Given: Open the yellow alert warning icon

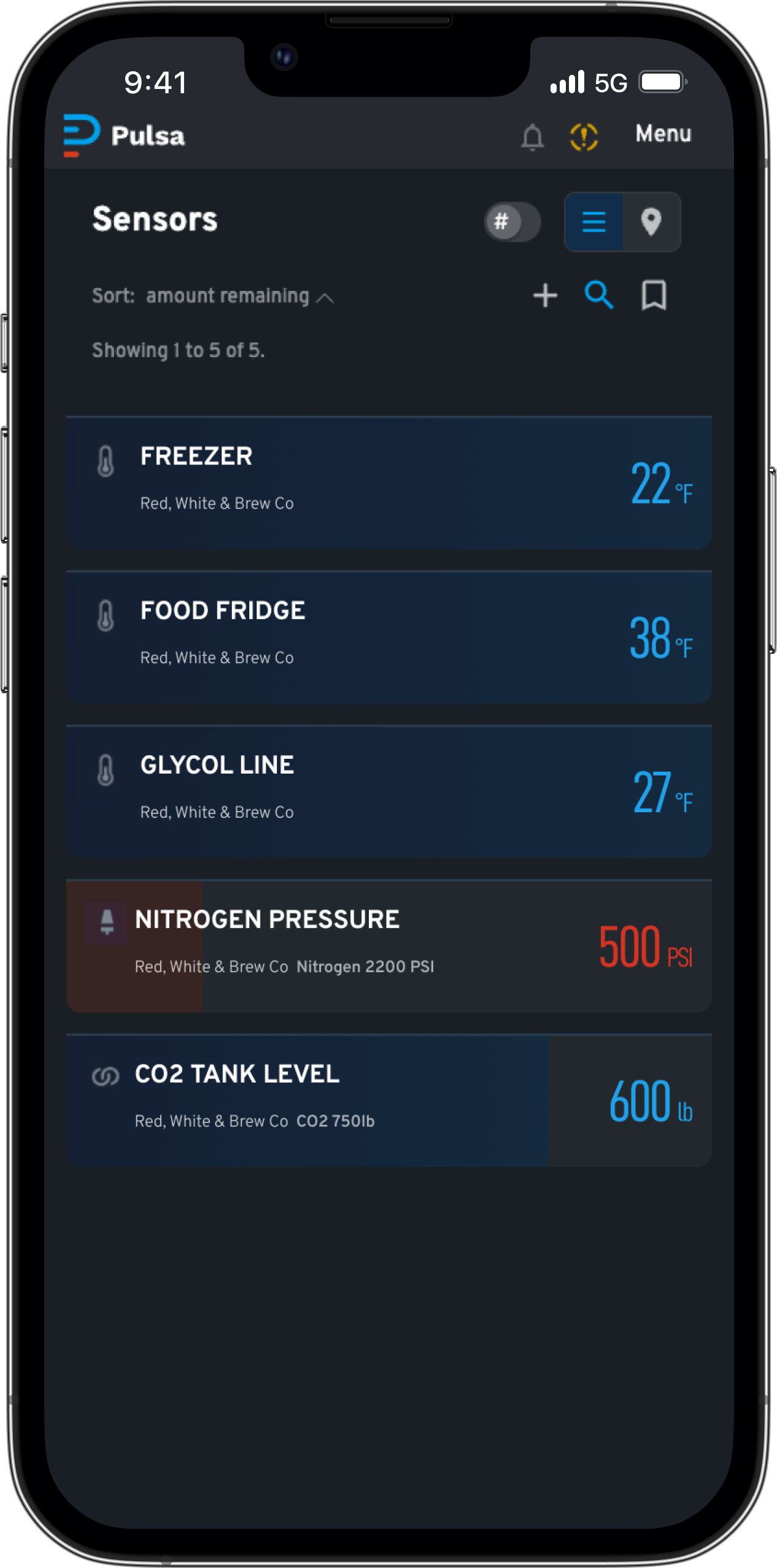Looking at the screenshot, I should (x=584, y=136).
